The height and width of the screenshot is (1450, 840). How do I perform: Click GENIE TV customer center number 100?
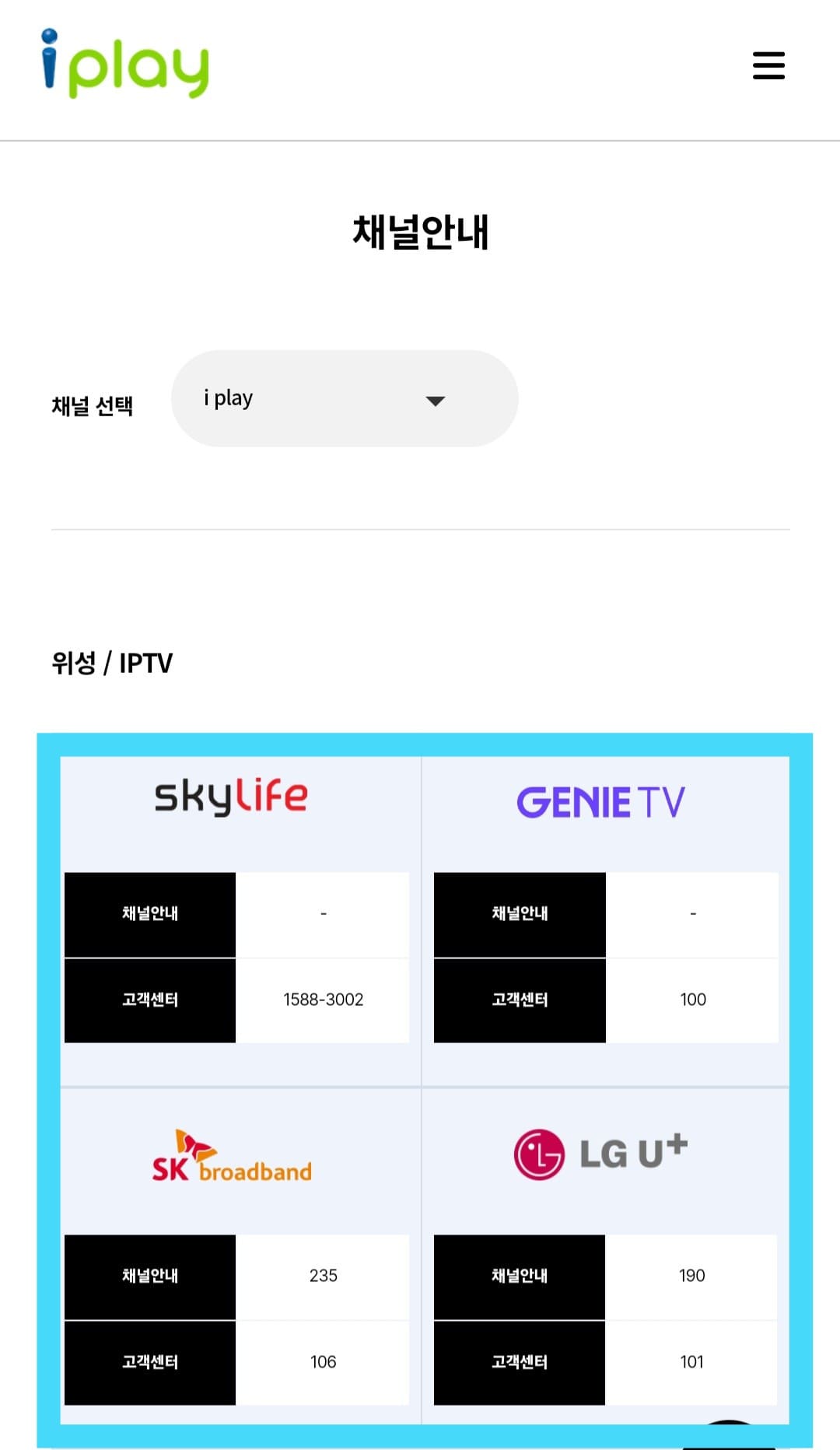click(693, 1000)
